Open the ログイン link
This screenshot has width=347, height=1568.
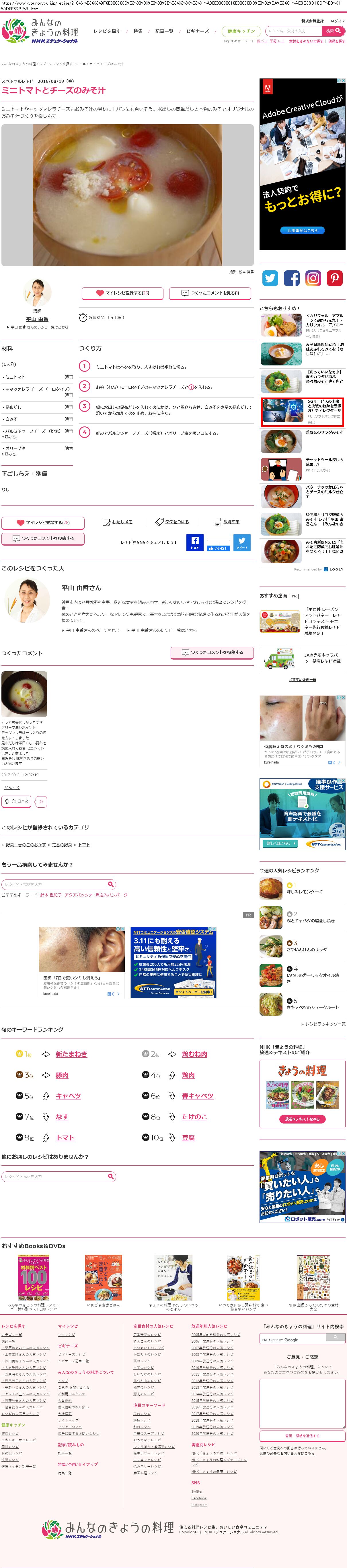[337, 21]
